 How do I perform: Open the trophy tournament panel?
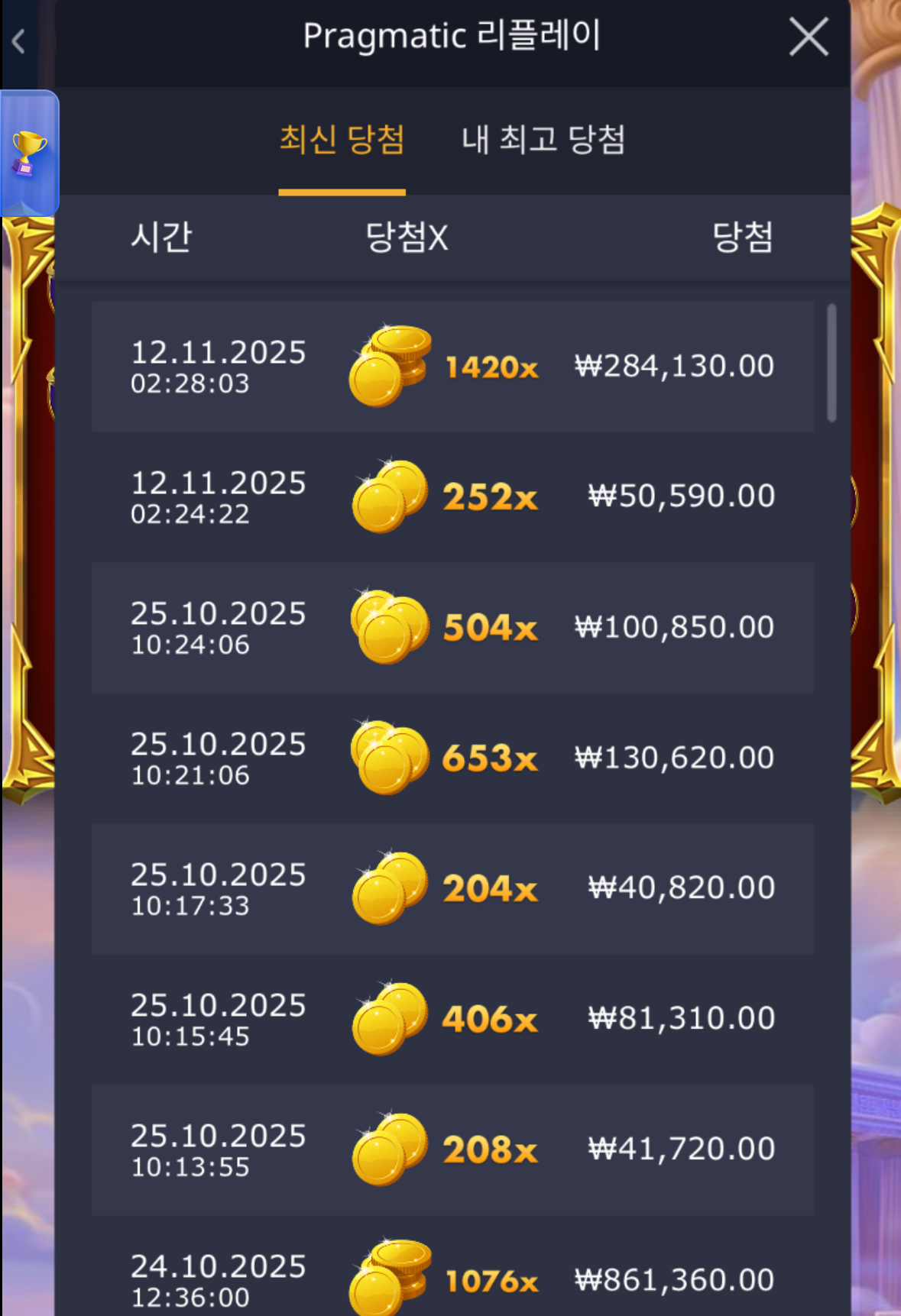pos(29,153)
